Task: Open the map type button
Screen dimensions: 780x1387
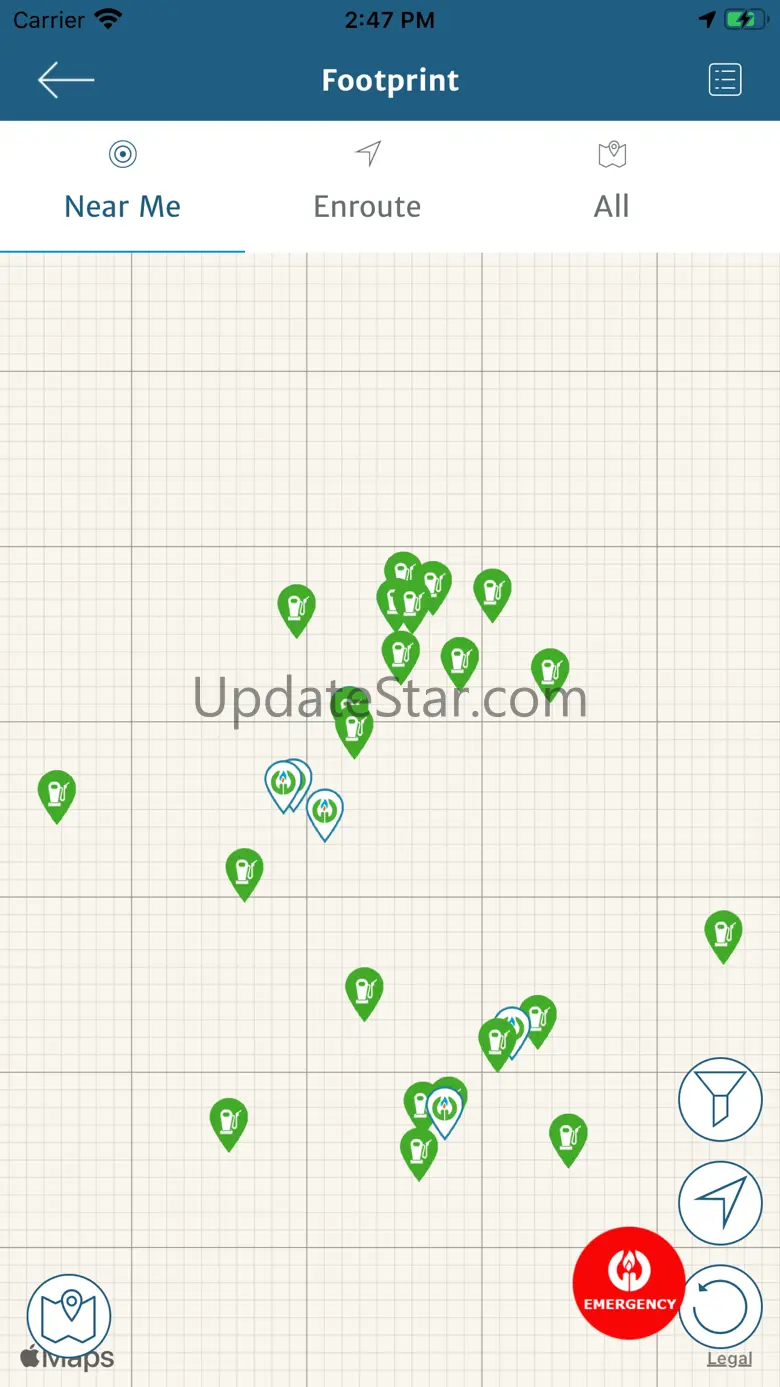Action: pos(69,1315)
